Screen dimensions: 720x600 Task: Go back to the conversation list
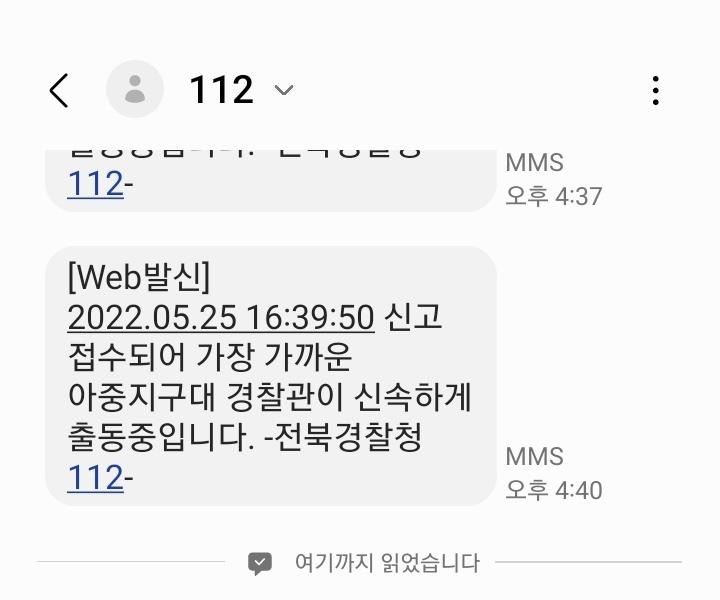click(x=59, y=91)
